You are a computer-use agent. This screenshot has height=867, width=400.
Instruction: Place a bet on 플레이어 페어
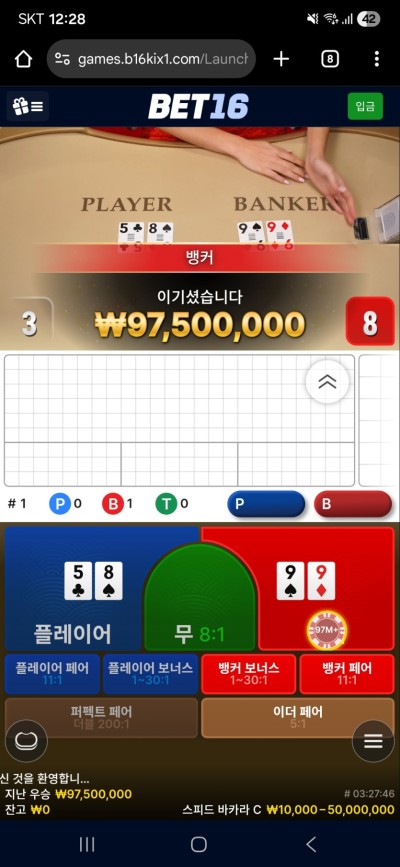tap(53, 673)
